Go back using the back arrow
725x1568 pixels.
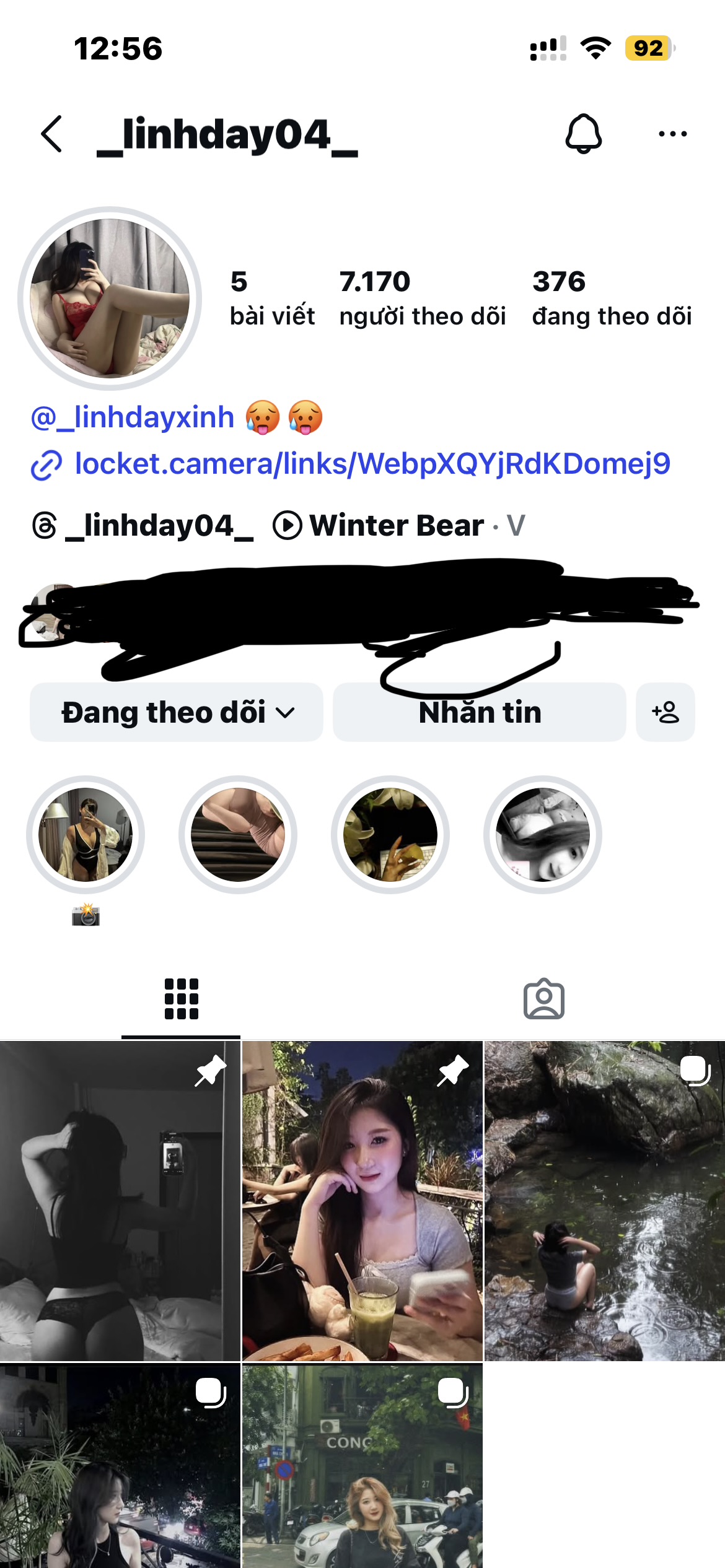click(x=52, y=134)
